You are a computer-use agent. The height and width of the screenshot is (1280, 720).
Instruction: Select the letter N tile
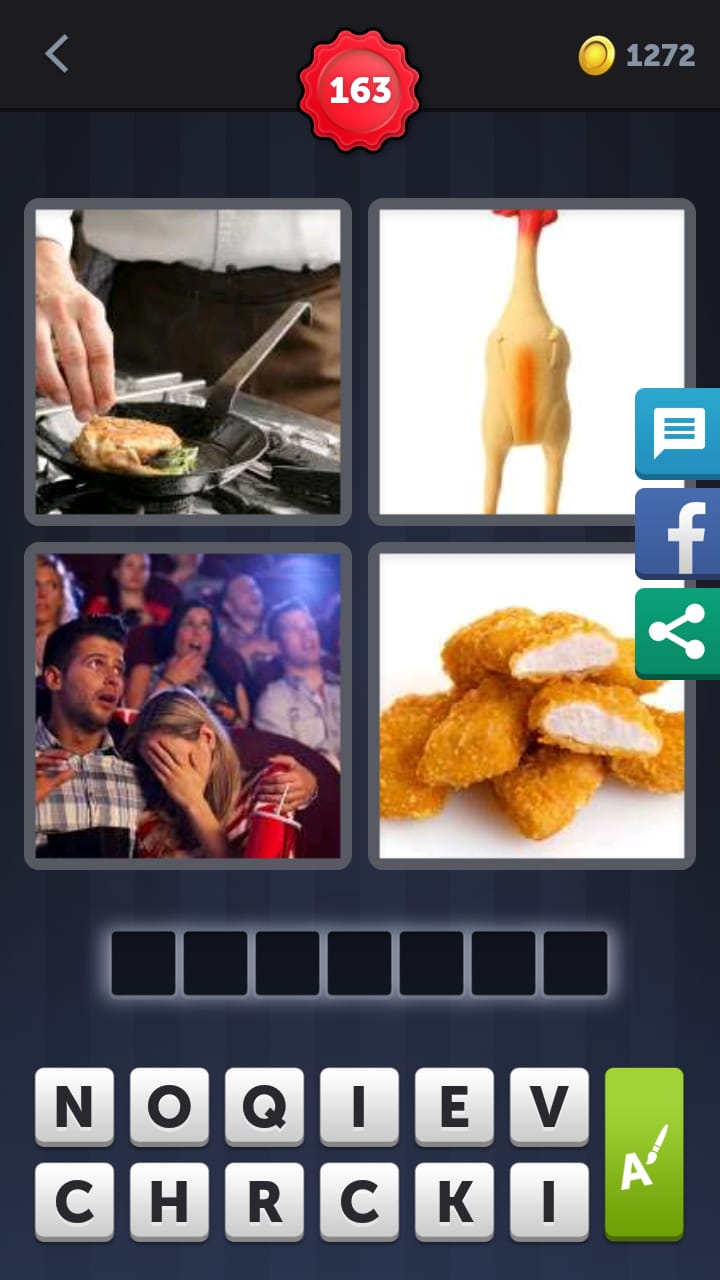74,1106
